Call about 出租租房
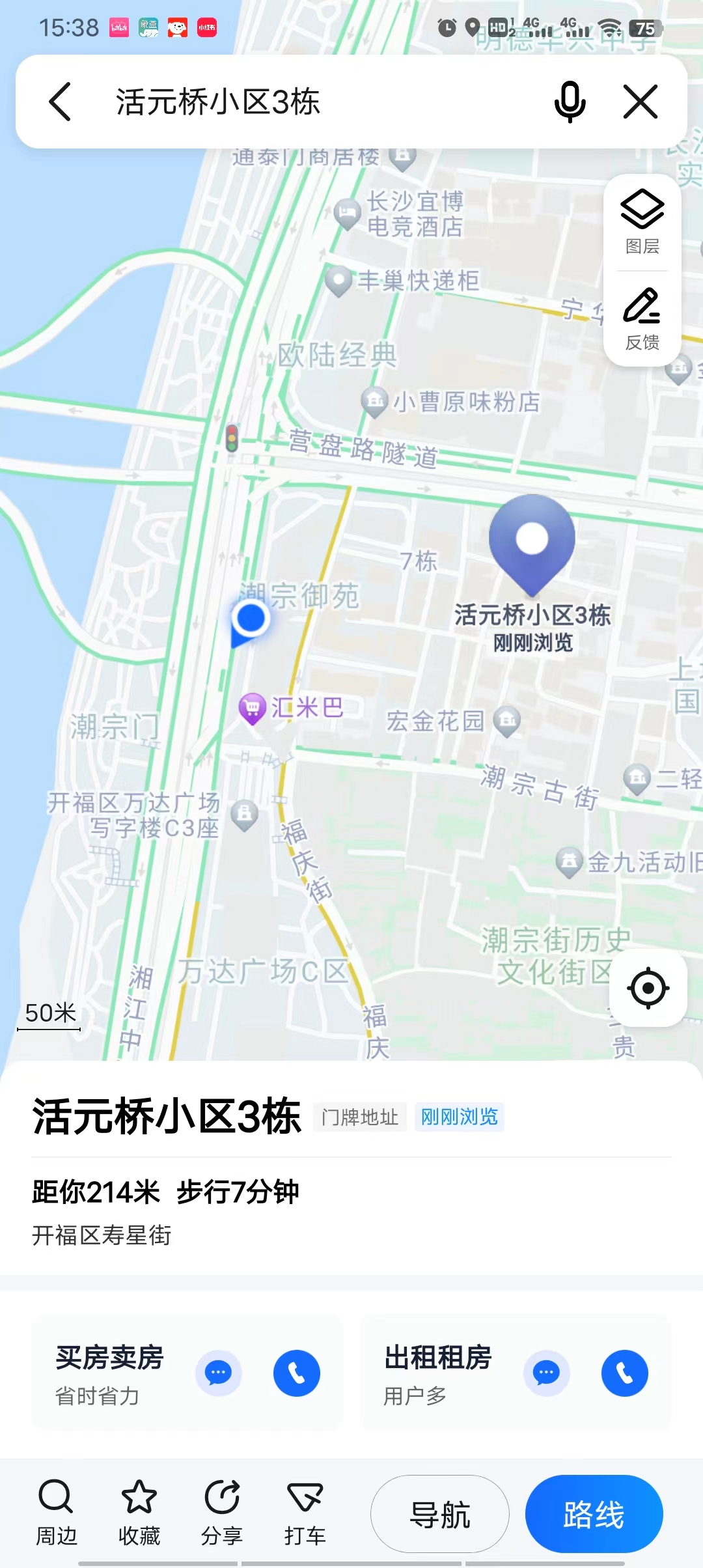Viewport: 703px width, 1568px height. pyautogui.click(x=625, y=1373)
